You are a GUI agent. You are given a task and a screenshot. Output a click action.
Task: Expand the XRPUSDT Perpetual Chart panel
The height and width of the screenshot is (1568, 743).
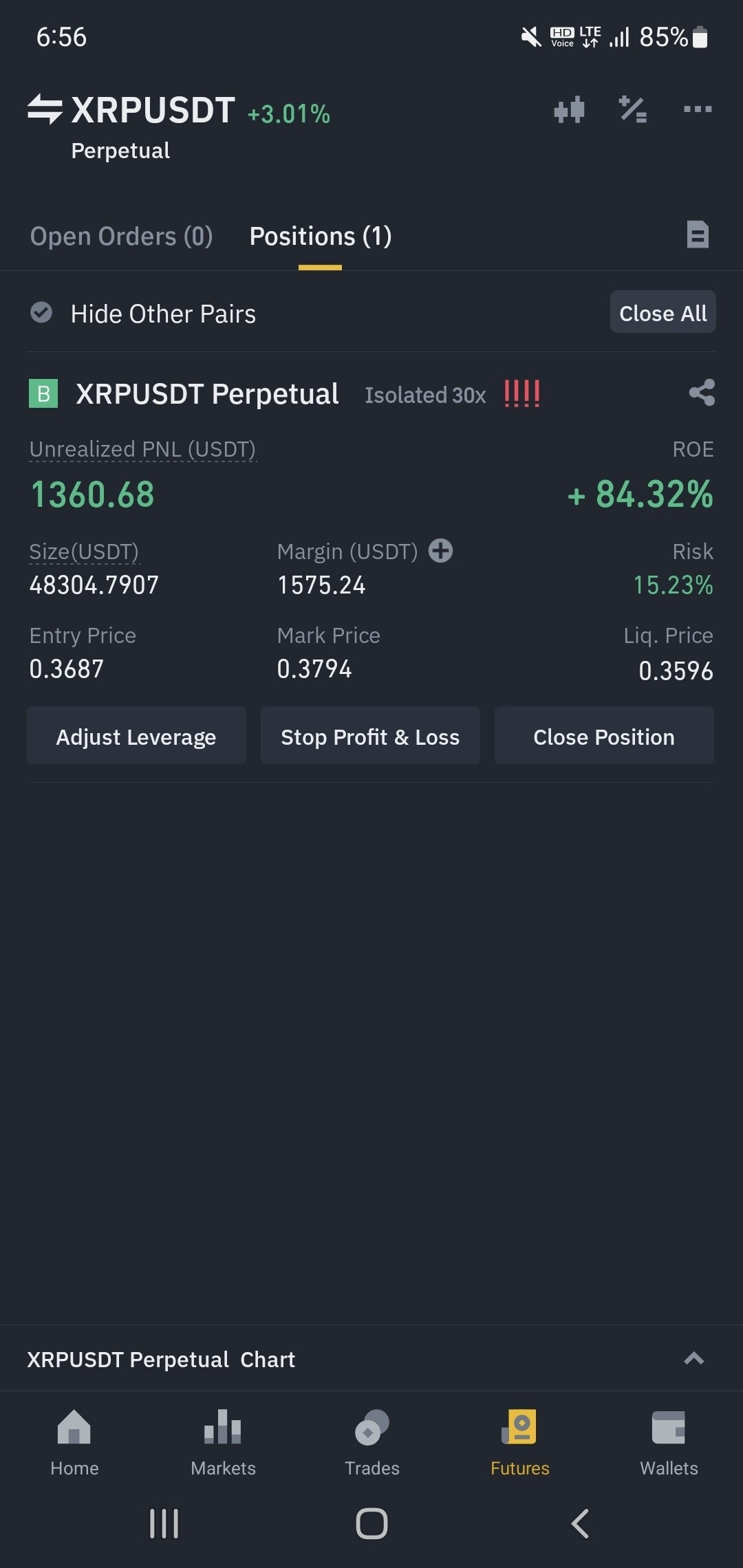coord(693,1358)
